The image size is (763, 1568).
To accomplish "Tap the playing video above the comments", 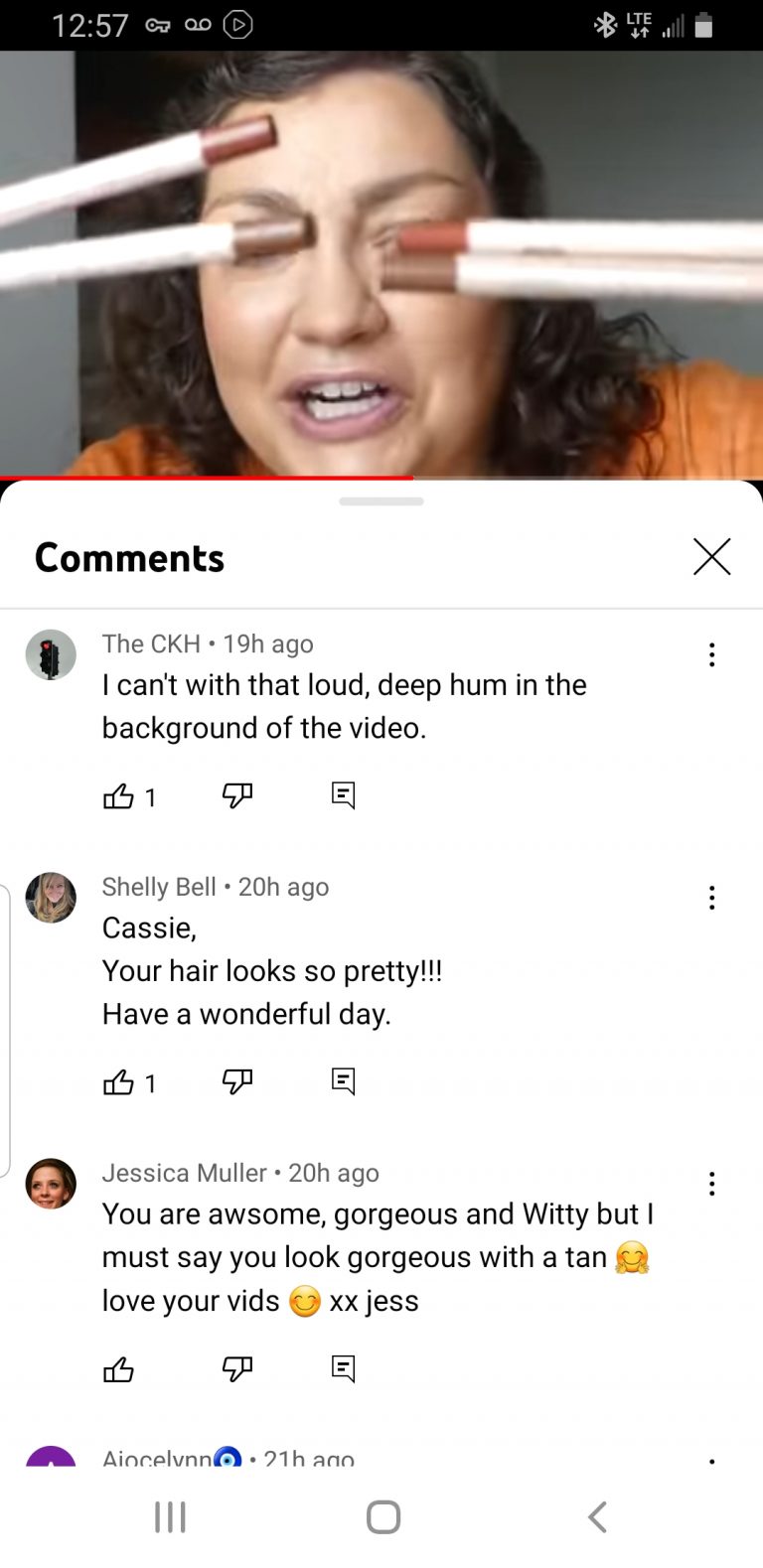I will pos(381,264).
